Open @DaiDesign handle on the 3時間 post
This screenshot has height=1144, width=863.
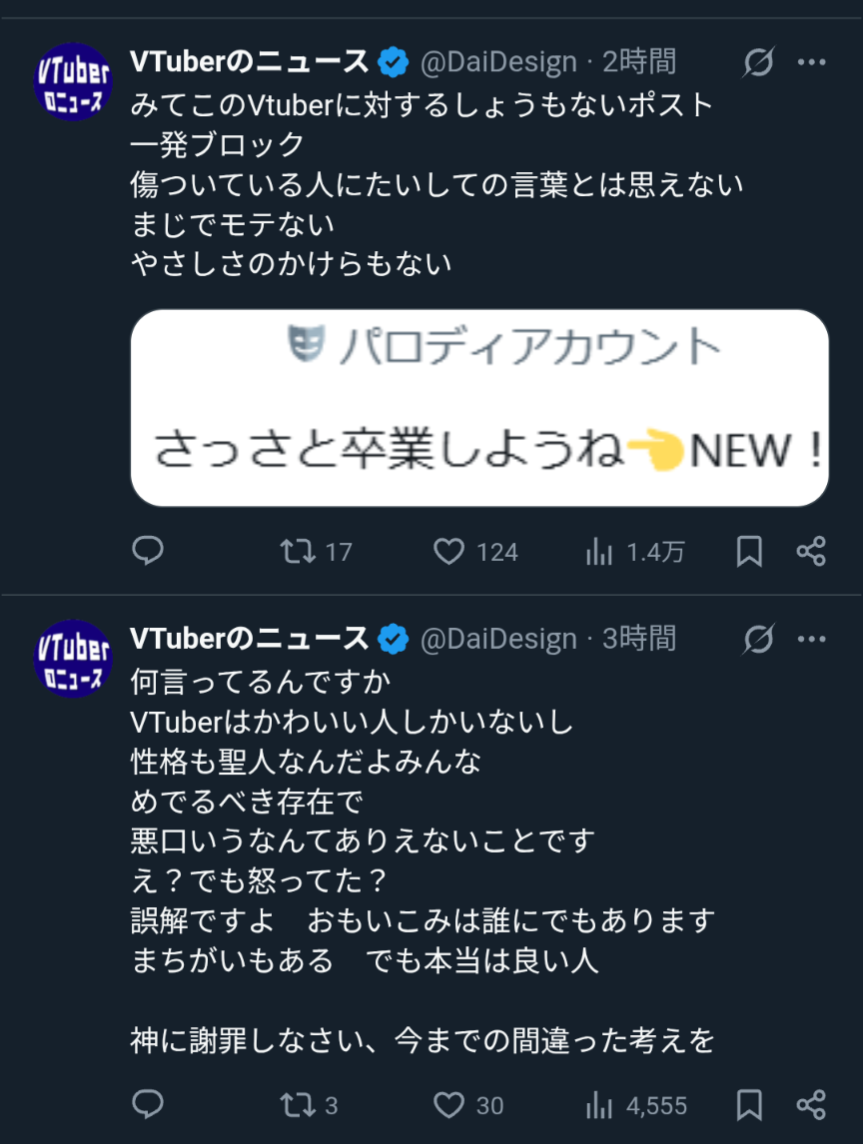click(498, 639)
